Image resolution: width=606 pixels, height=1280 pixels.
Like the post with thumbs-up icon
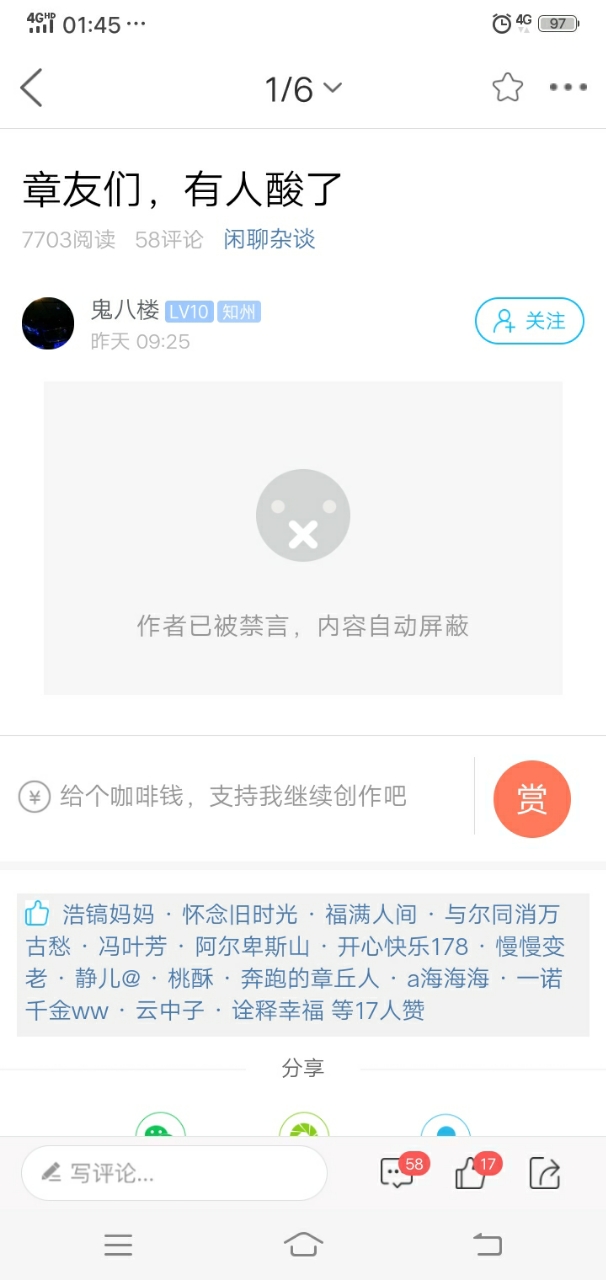pos(471,1173)
